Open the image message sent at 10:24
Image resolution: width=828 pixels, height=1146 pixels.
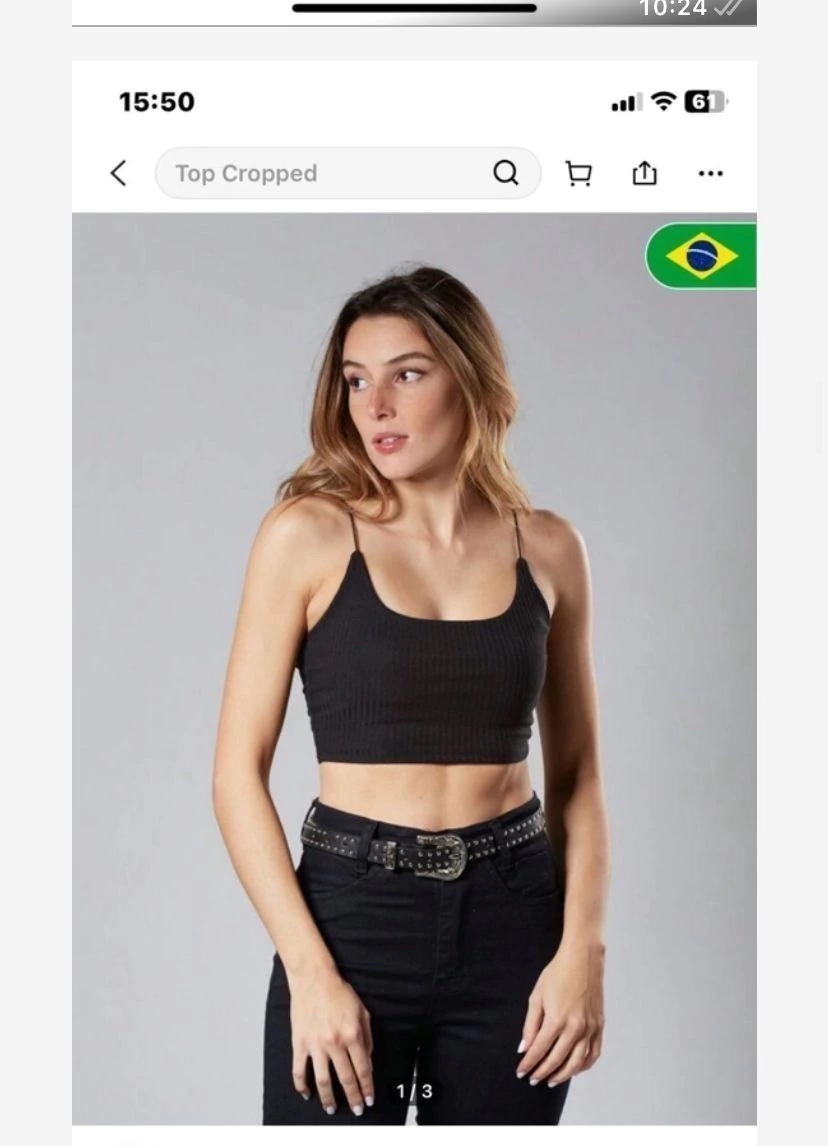414,12
